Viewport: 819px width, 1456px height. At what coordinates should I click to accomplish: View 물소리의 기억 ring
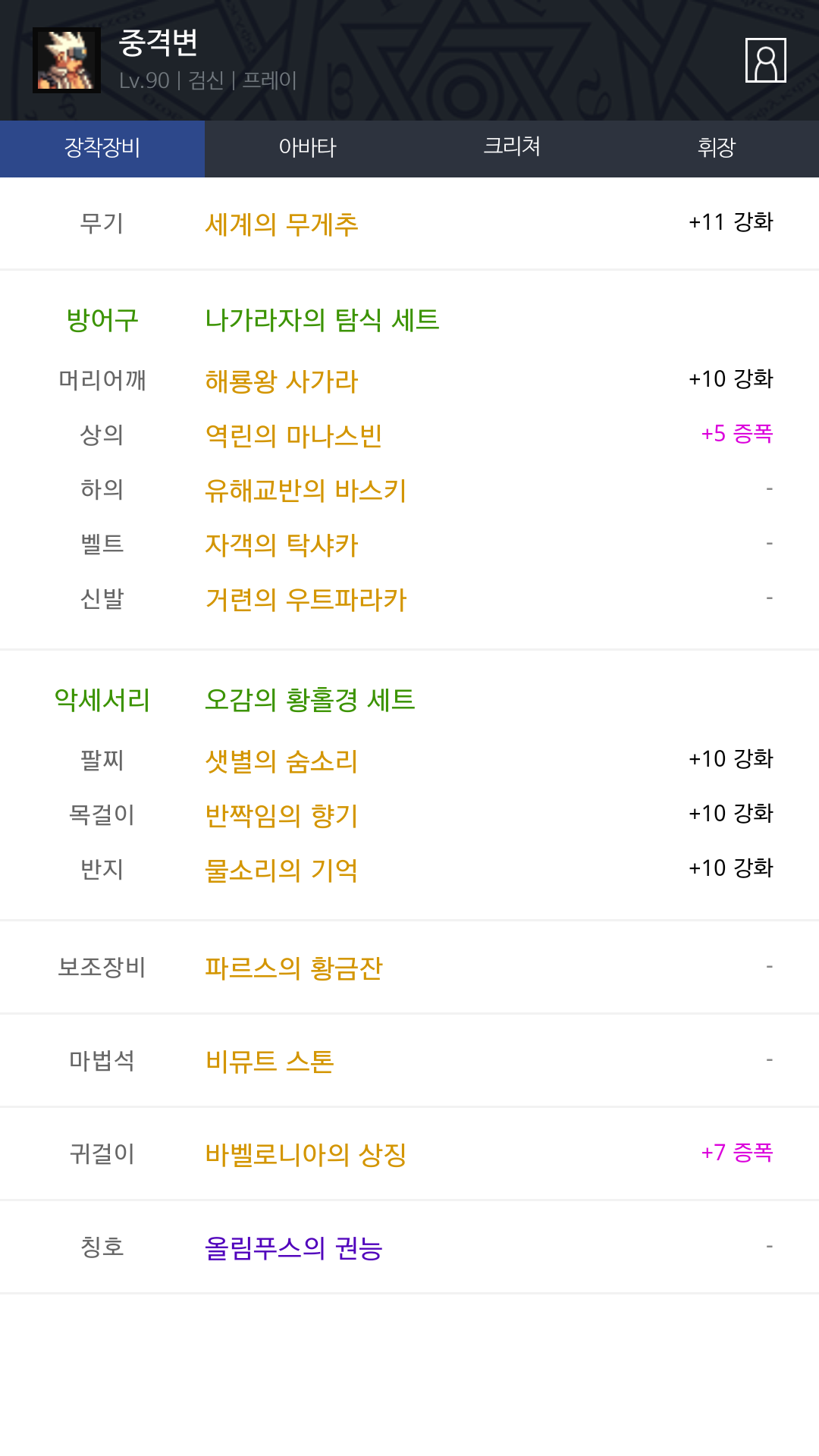point(281,871)
